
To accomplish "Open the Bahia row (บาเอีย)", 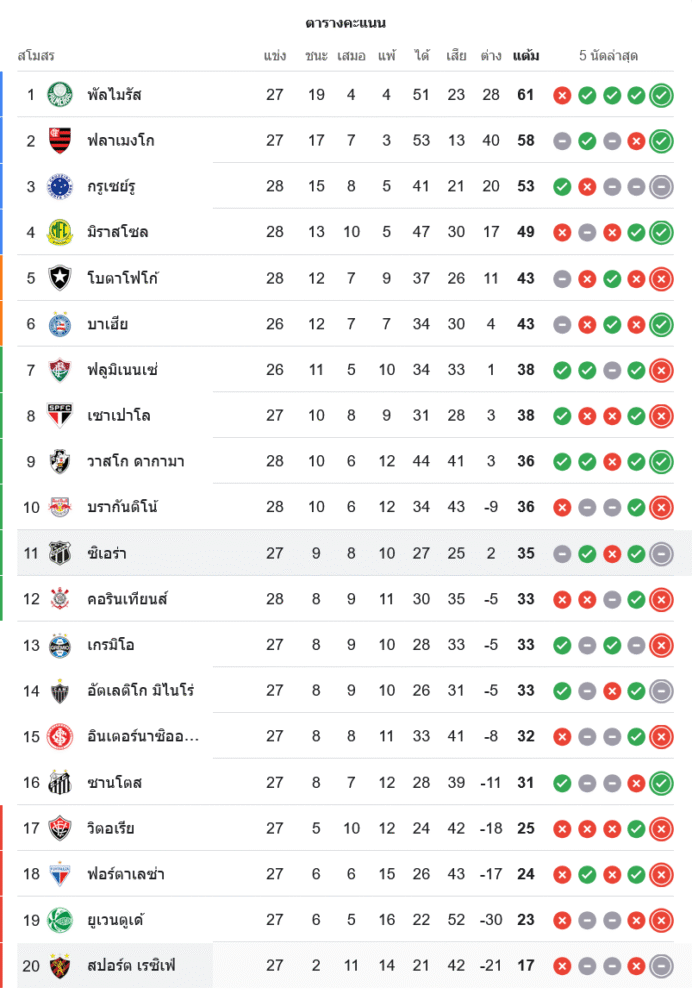I will click(x=108, y=324).
